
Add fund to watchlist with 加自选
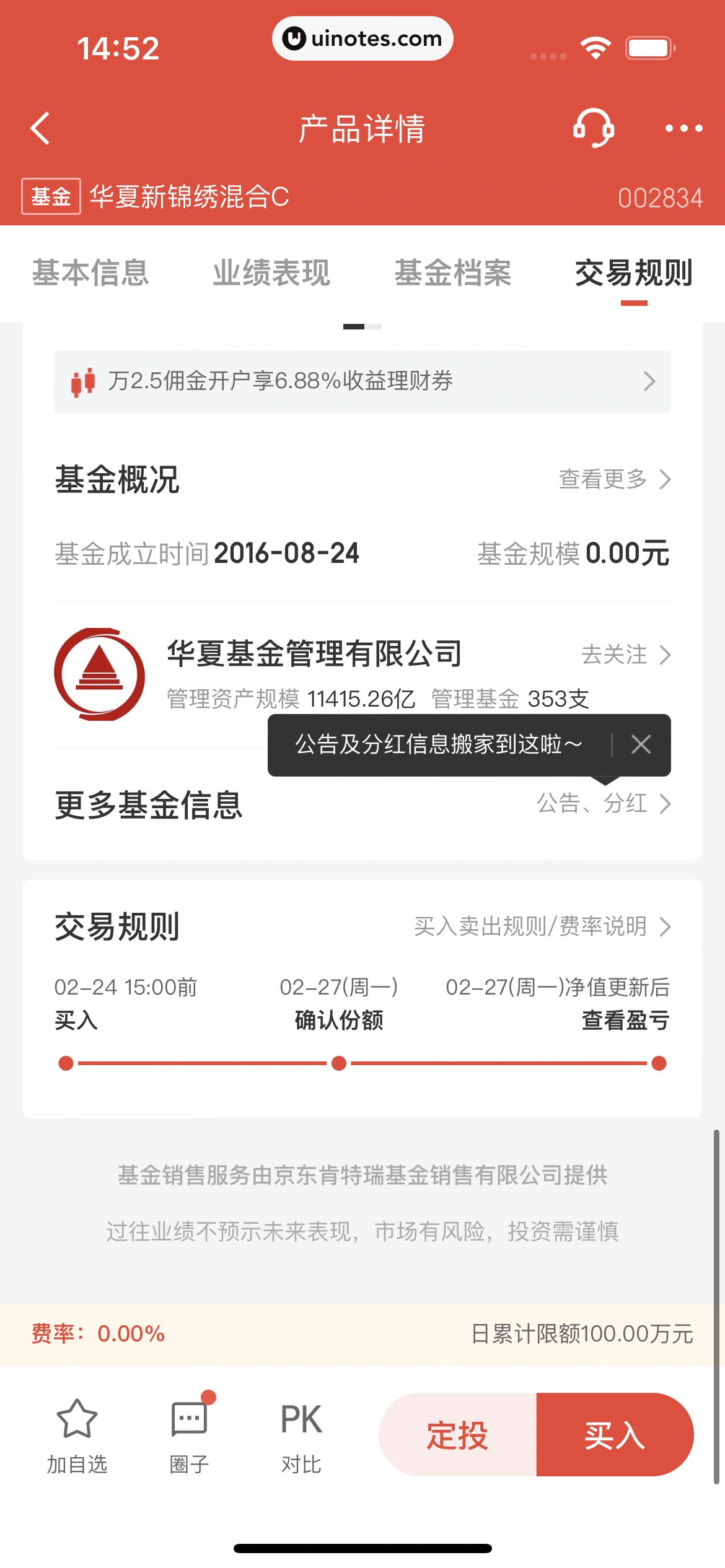click(77, 1435)
